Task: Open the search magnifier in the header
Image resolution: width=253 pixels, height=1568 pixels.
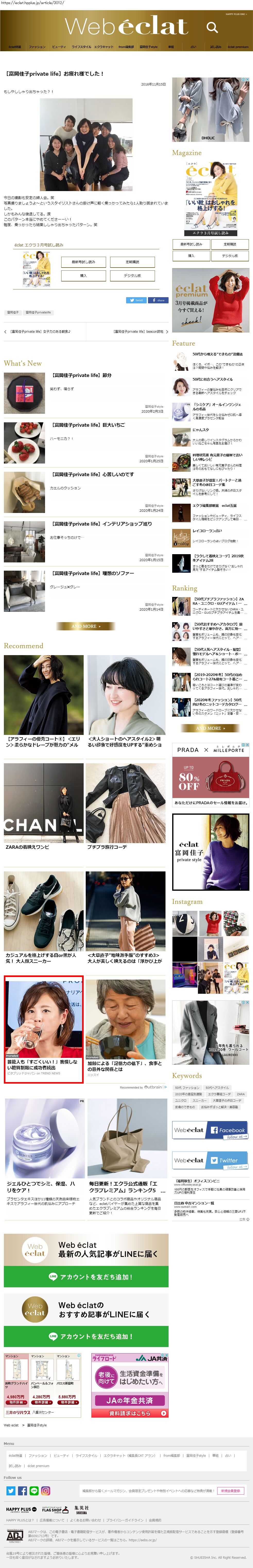Action: 212,27
